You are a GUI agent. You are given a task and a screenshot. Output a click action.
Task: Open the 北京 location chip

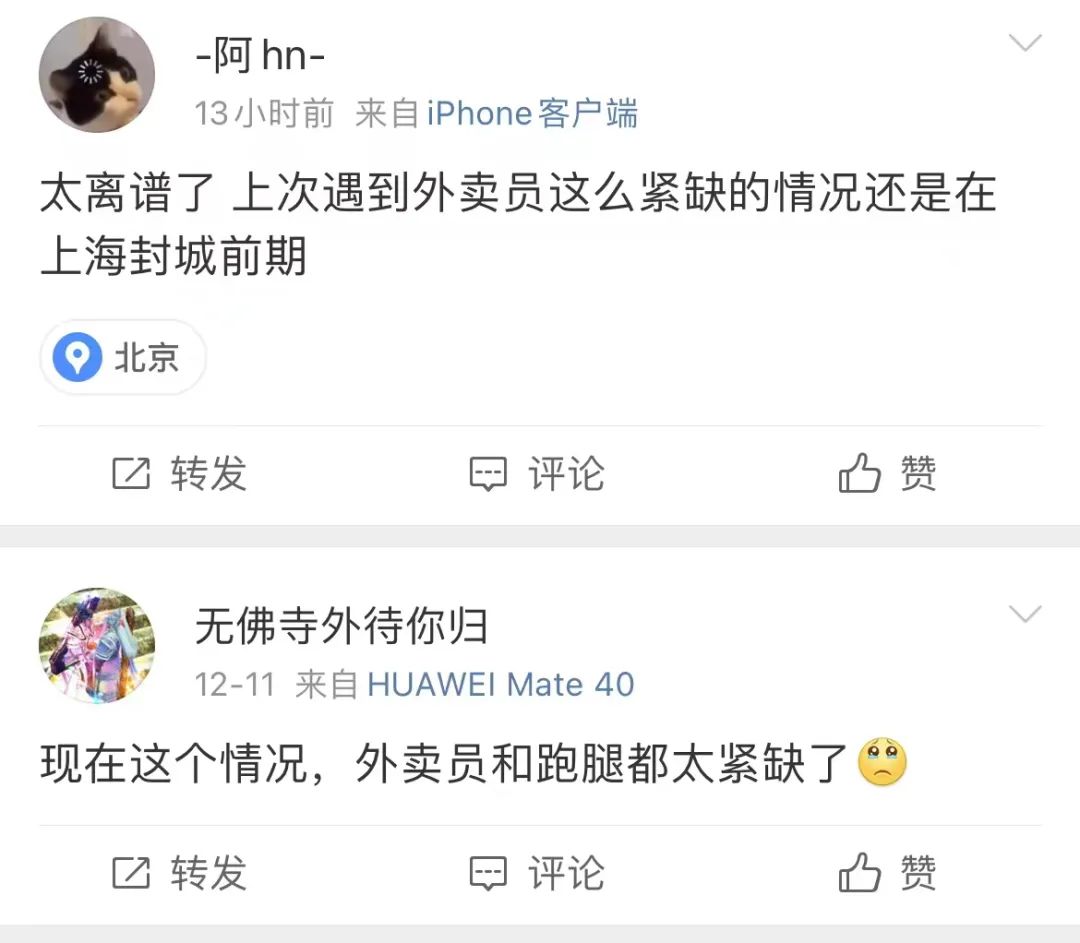124,357
